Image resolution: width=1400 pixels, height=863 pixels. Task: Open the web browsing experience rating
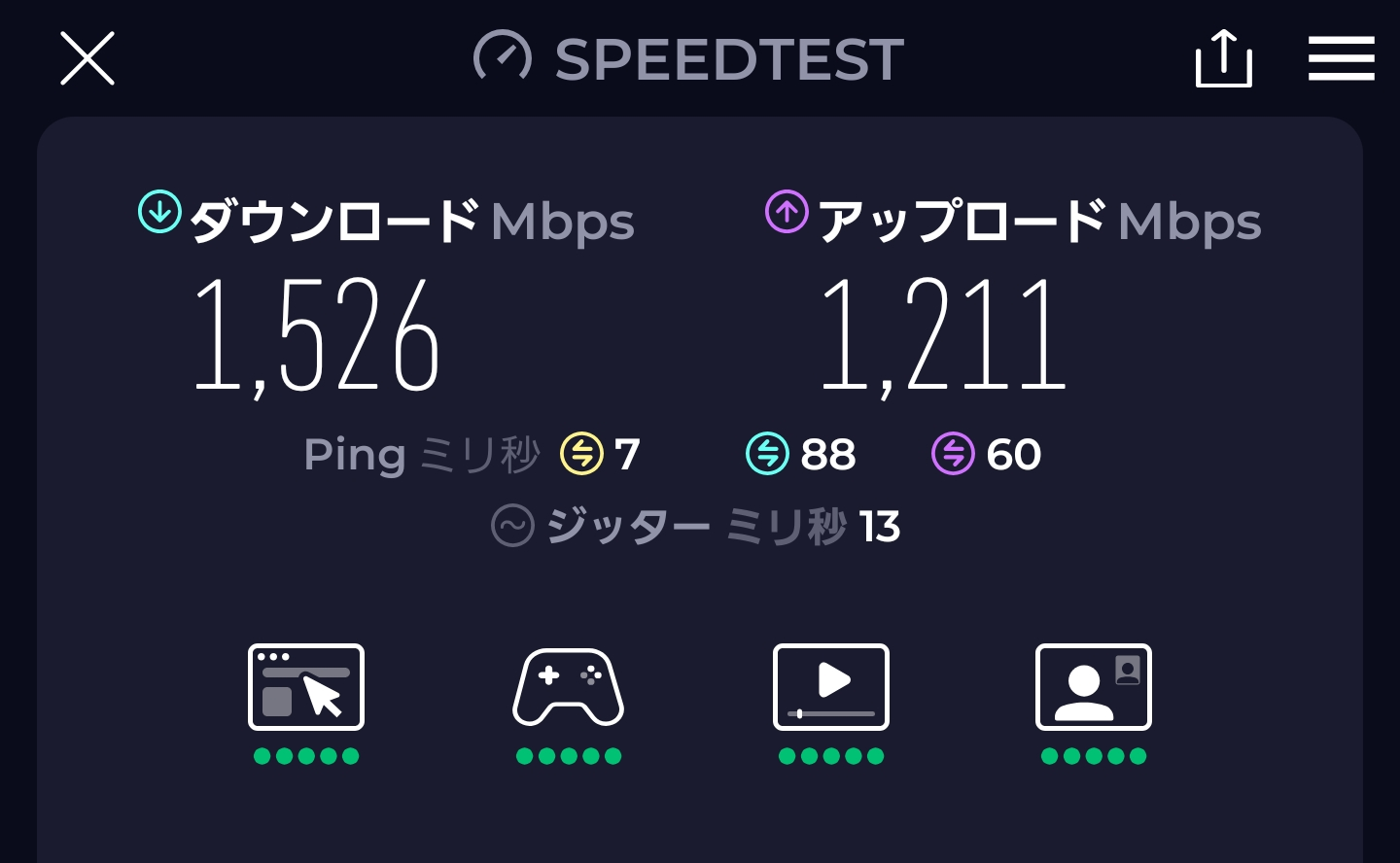pyautogui.click(x=306, y=688)
